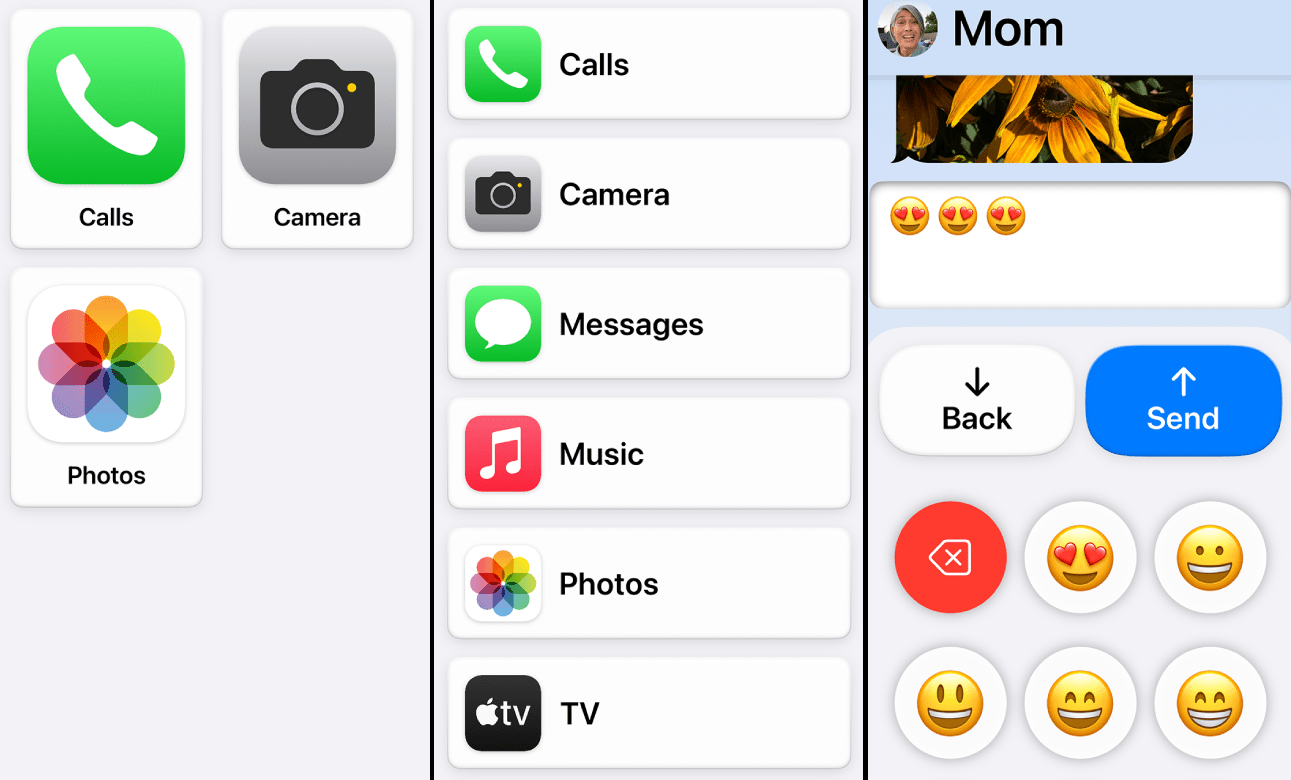
Task: Open the large Calls tile in the grid
Action: 106,129
